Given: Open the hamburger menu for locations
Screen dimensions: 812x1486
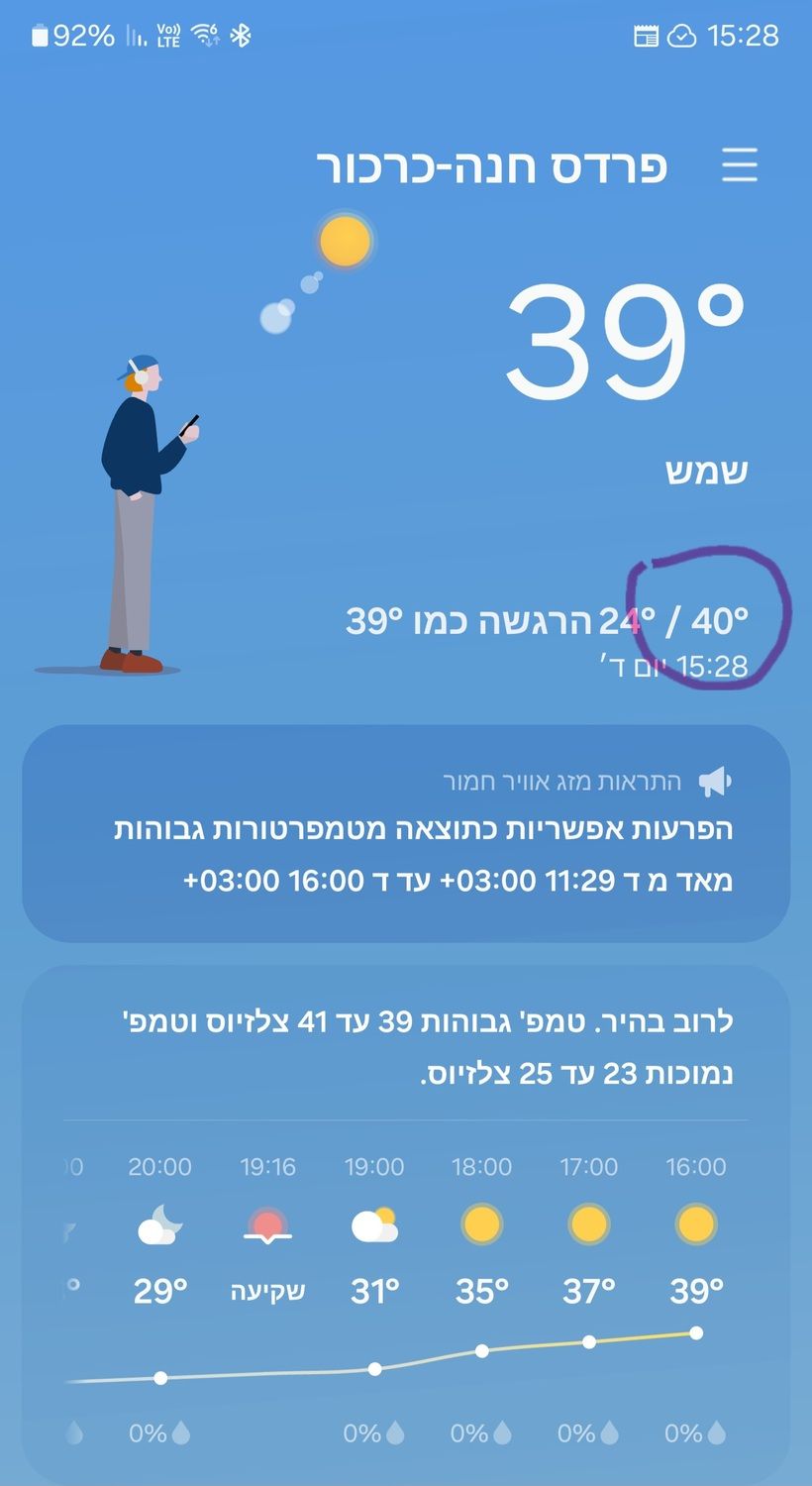Looking at the screenshot, I should pos(739,164).
